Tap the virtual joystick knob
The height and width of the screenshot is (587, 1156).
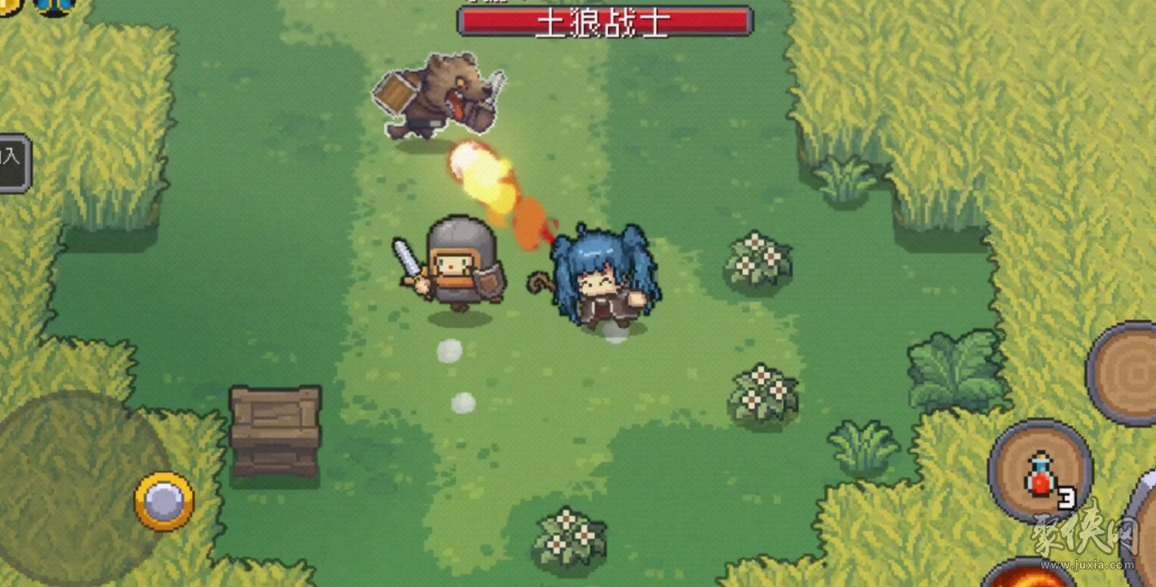coord(164,501)
